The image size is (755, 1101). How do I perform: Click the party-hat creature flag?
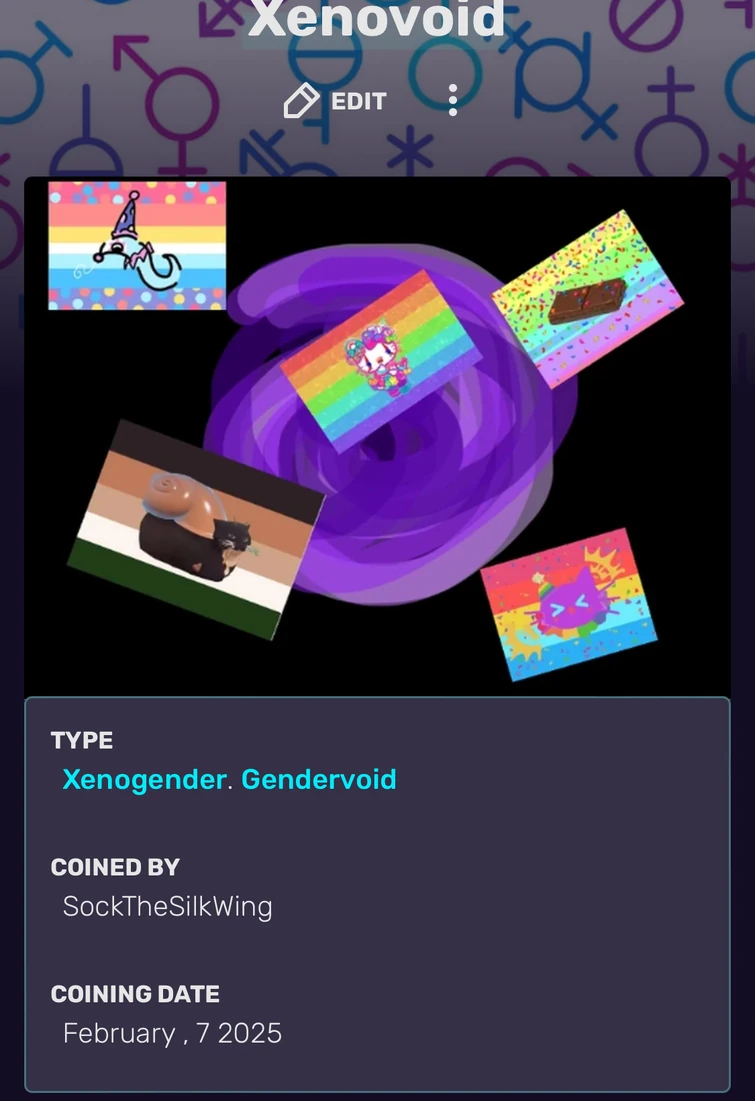point(135,245)
